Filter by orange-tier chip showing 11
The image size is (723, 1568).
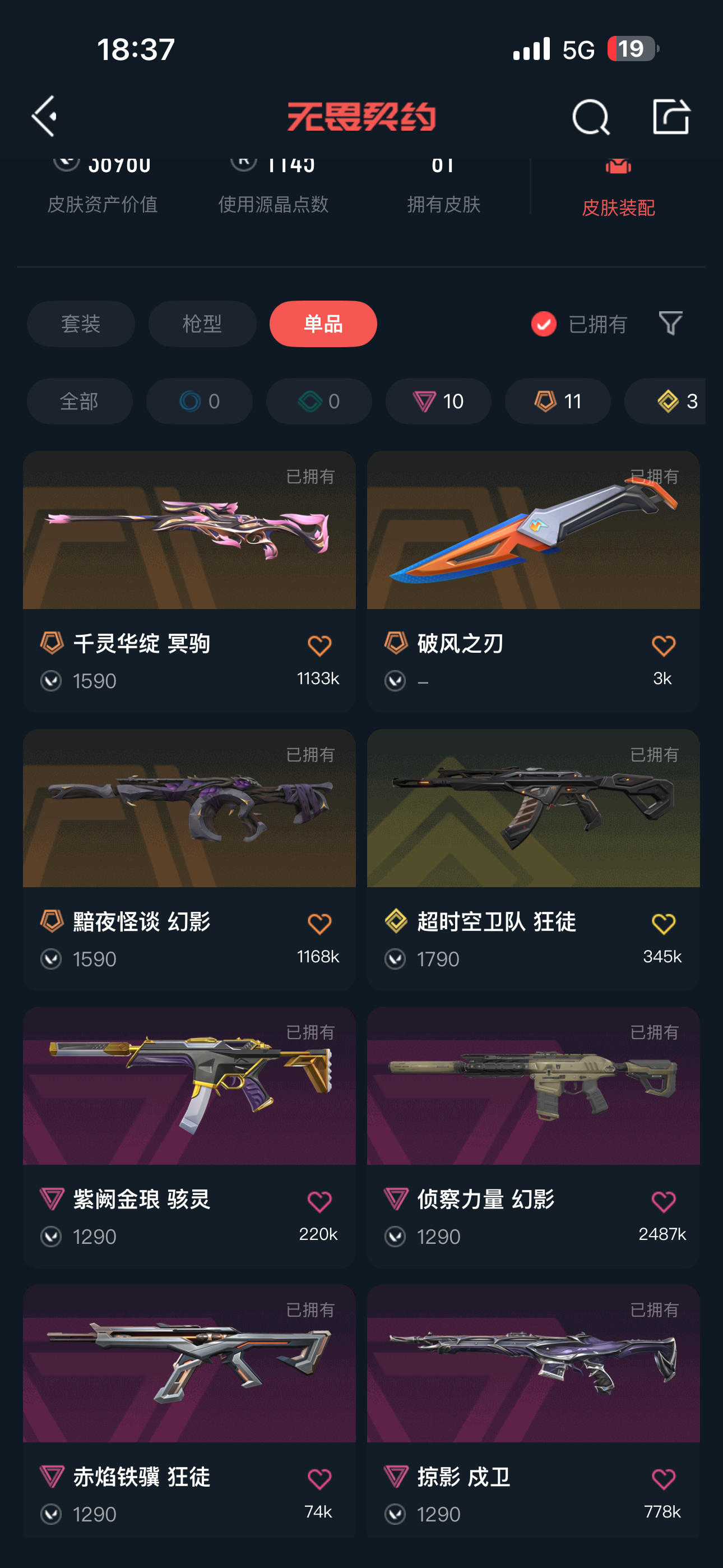click(x=558, y=401)
